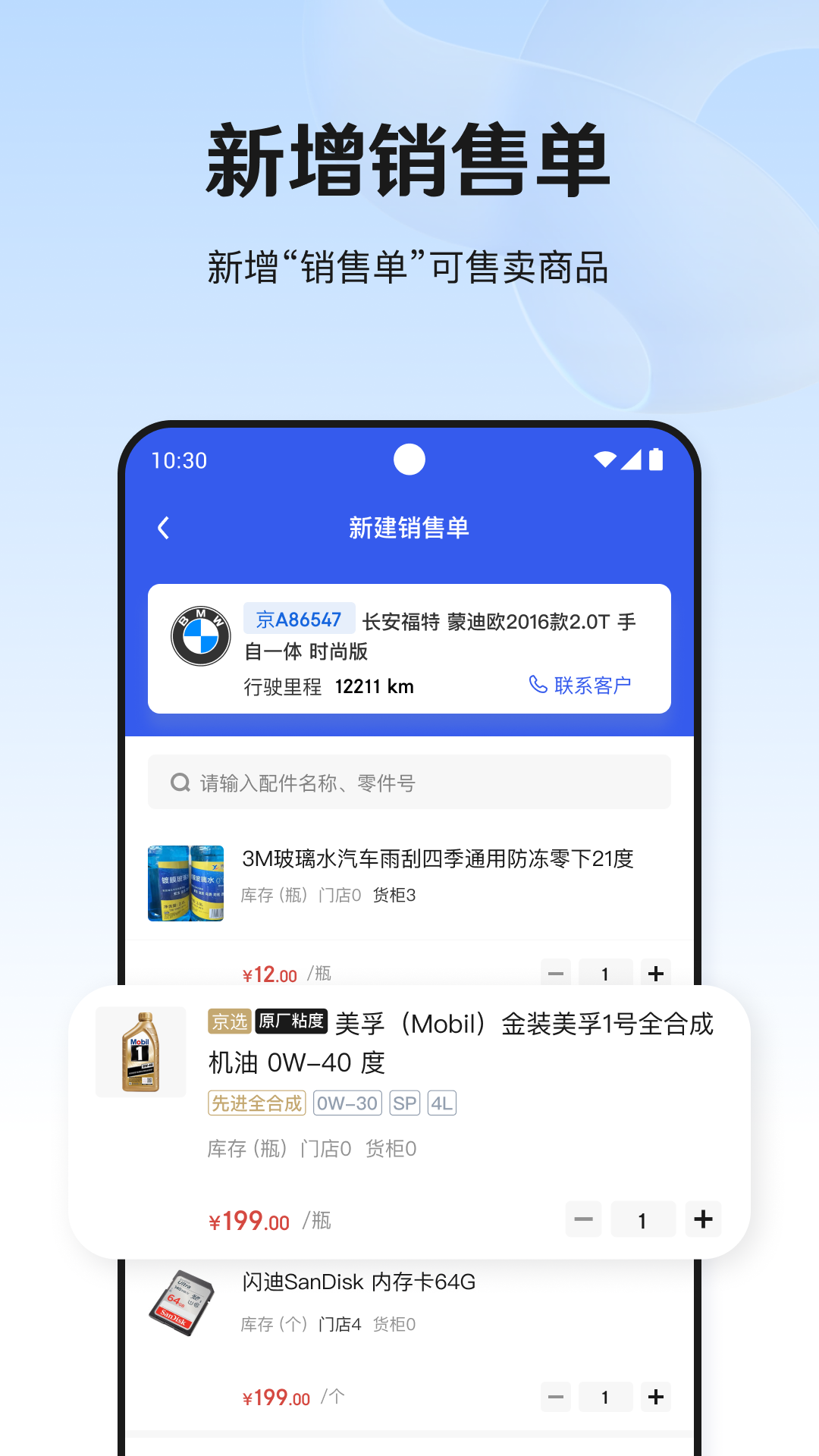Click the magnifier icon in the search bar

tap(180, 782)
